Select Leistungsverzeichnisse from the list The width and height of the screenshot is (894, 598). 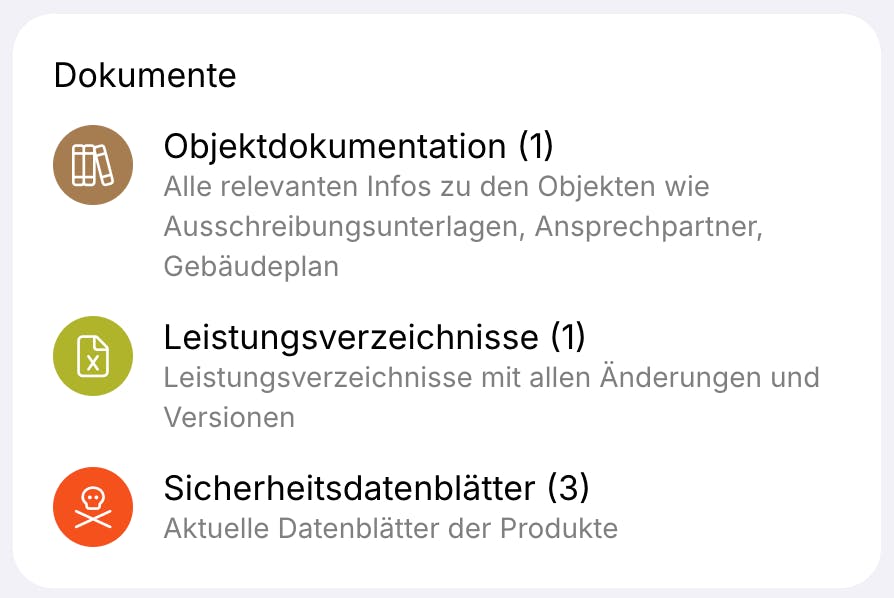[374, 338]
